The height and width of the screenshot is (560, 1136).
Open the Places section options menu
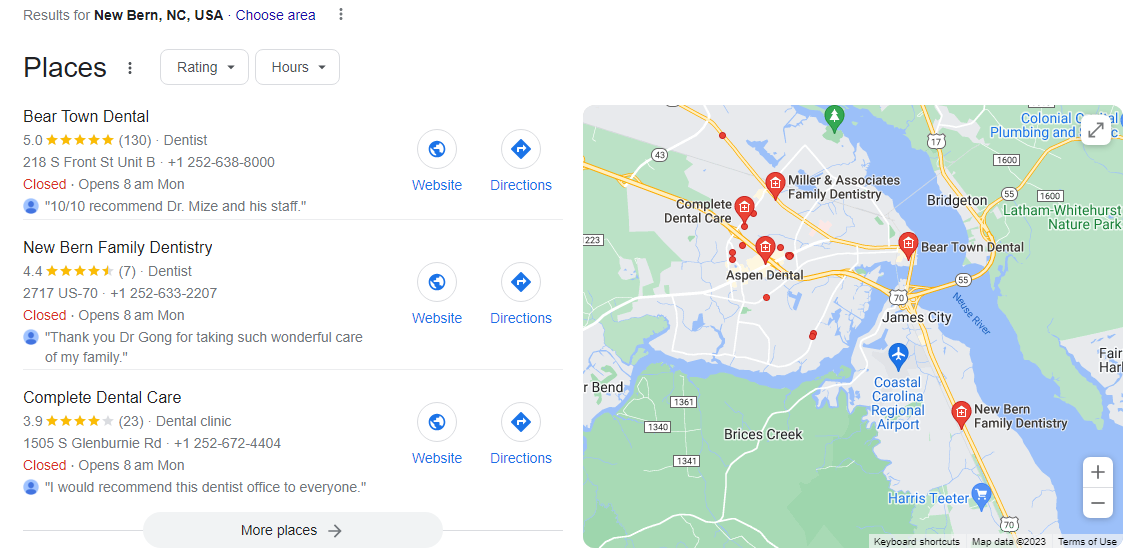click(x=129, y=68)
